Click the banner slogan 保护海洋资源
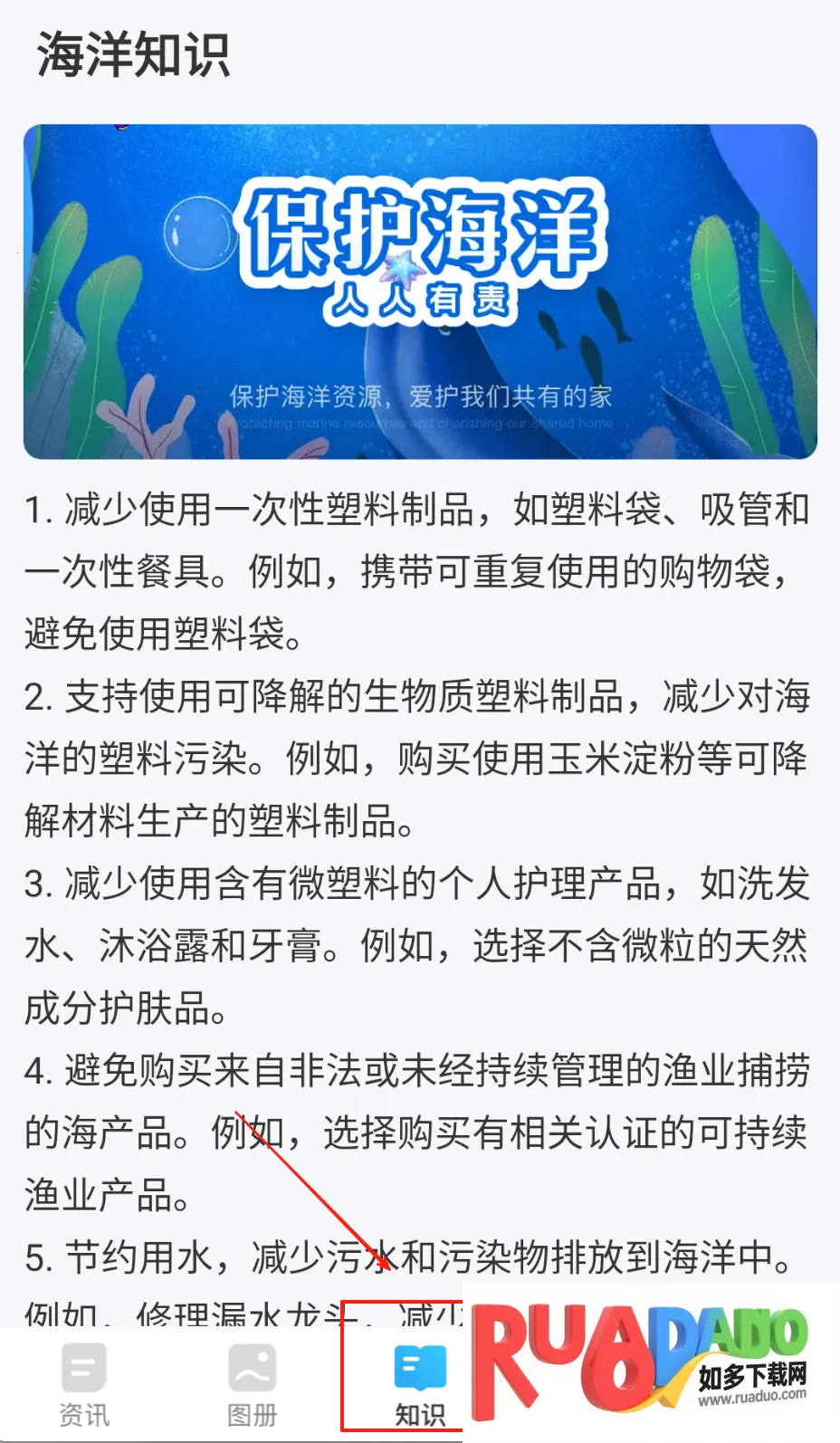Viewport: 840px width, 1443px height. 420,396
